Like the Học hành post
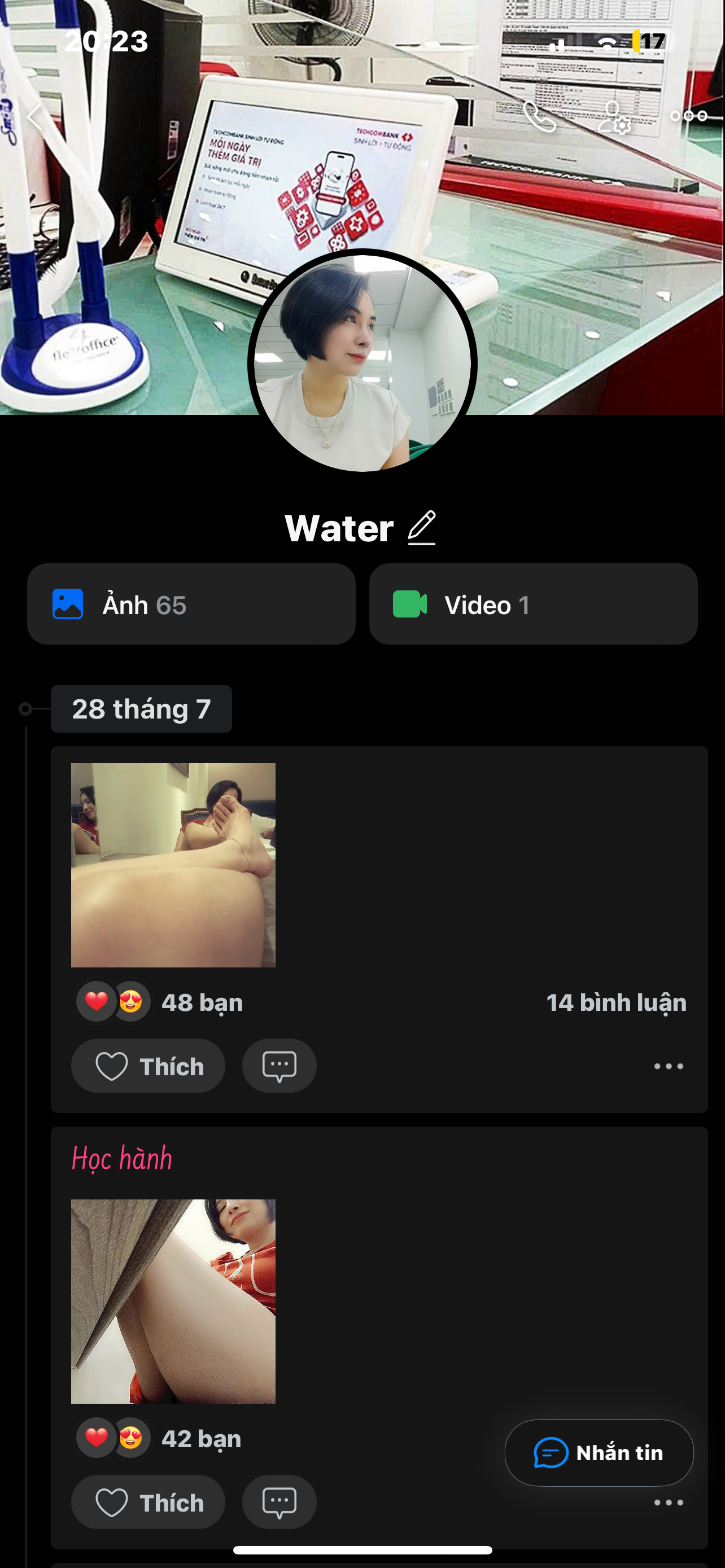Screen dimensions: 725x1568 (x=148, y=1503)
